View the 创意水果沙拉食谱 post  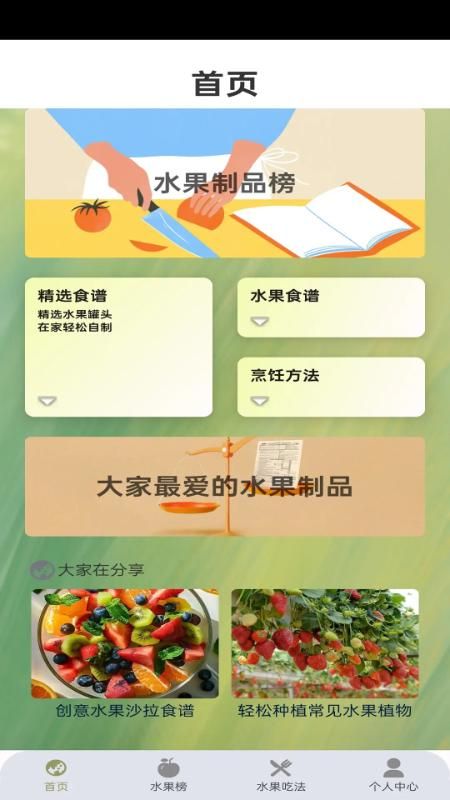(125, 654)
